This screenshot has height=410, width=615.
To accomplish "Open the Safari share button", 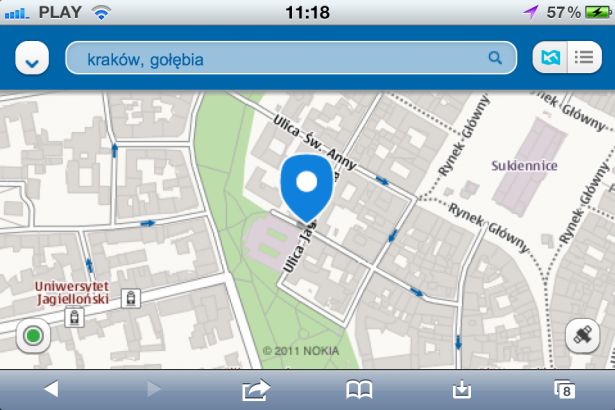I will (256, 389).
